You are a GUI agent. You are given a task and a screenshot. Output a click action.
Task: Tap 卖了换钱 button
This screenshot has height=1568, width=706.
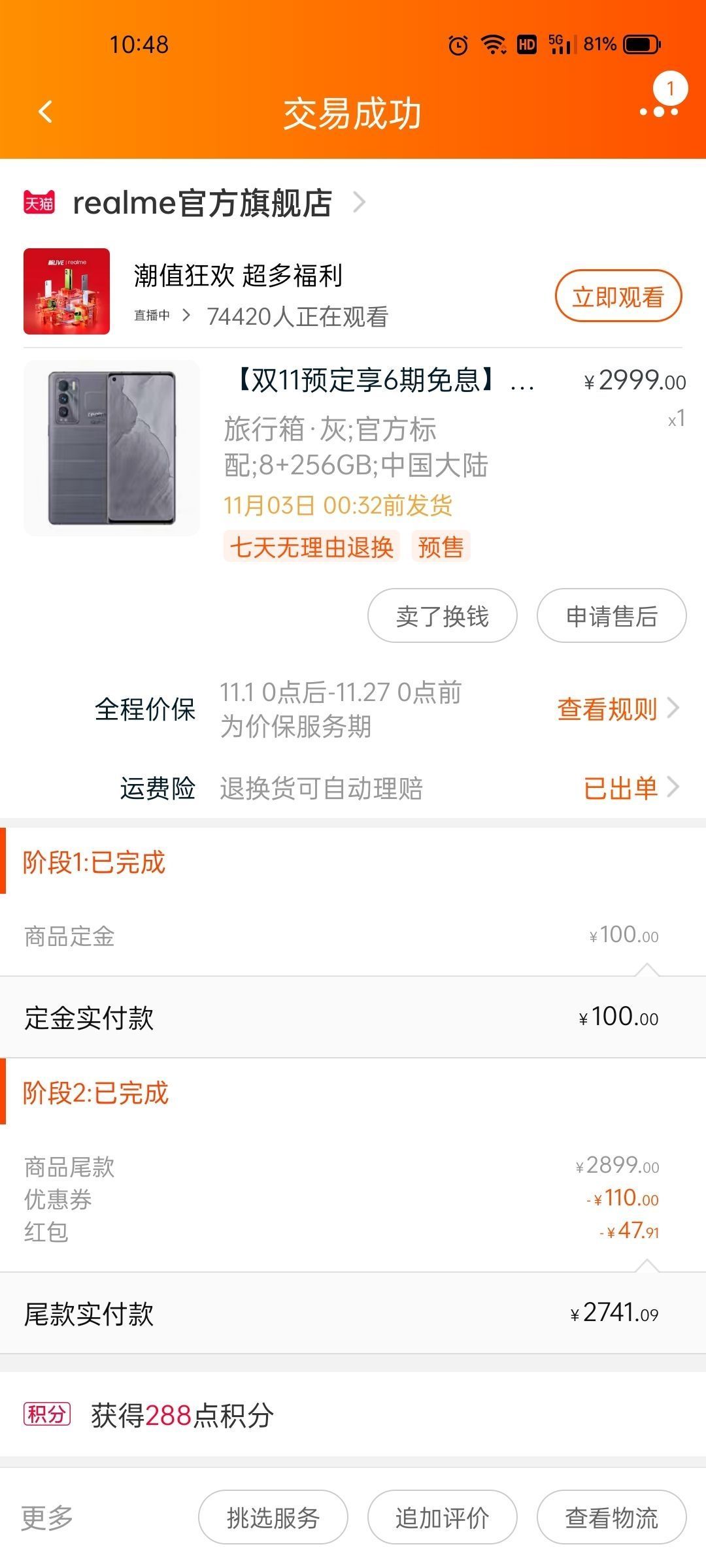pos(443,615)
